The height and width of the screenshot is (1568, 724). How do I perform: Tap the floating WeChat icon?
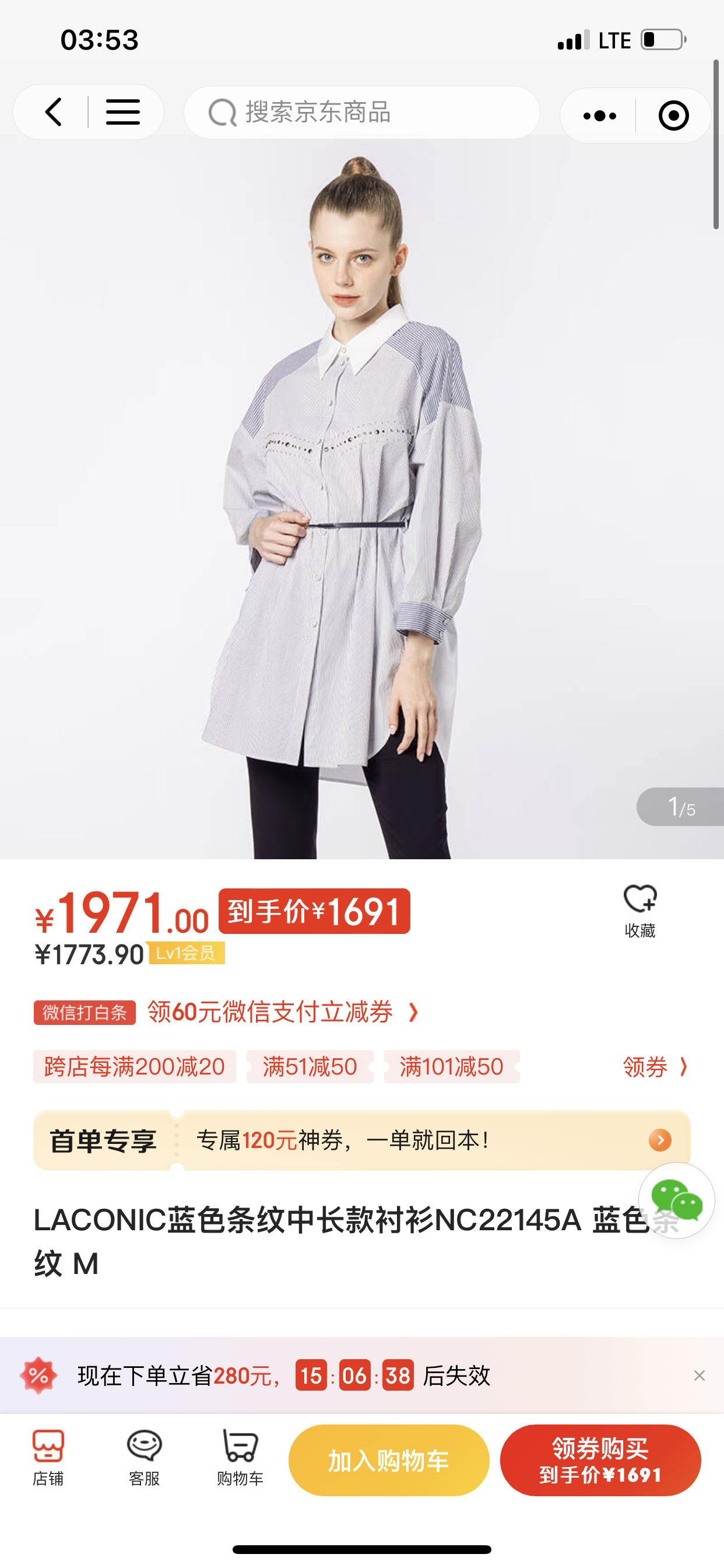pos(676,1200)
